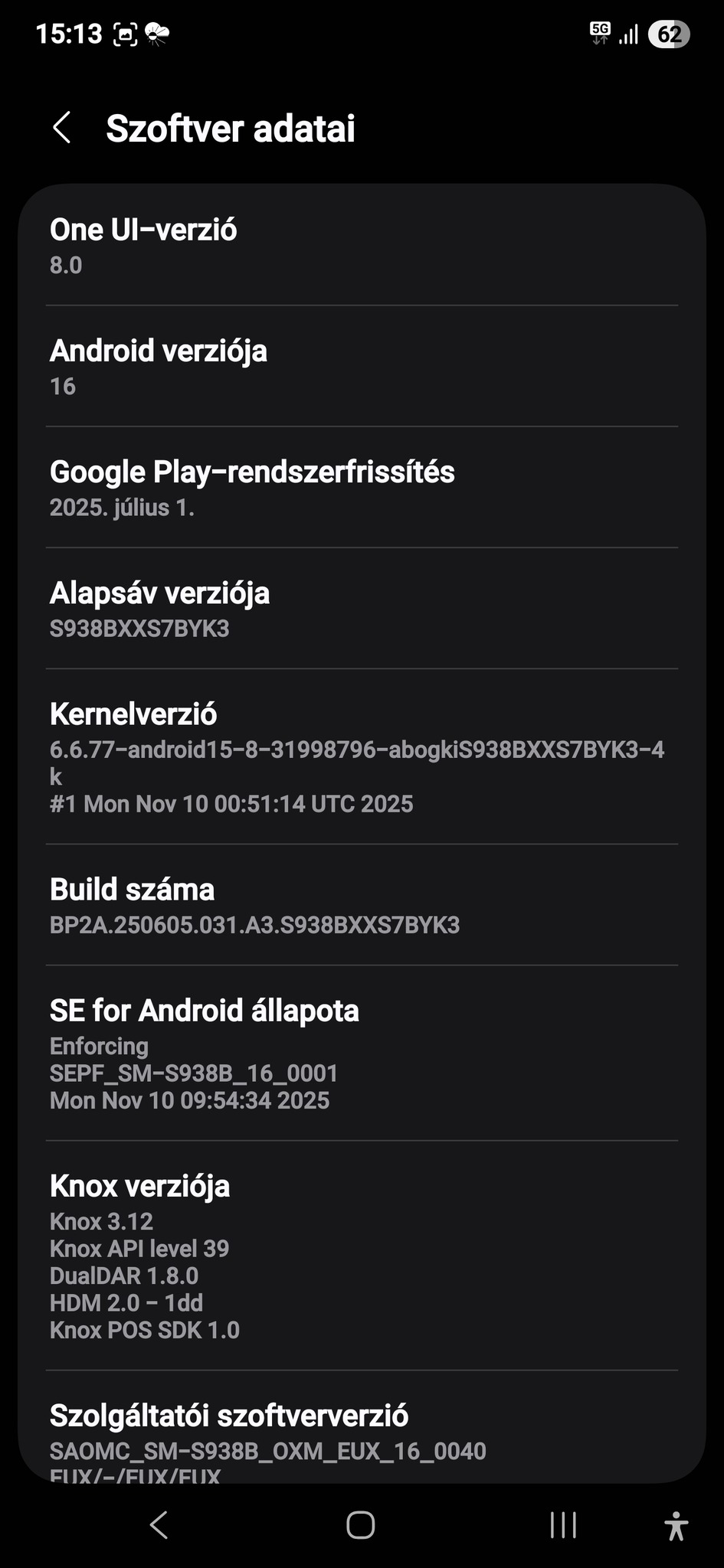Go back from Szoftver adatai
724x1568 pixels.
point(62,128)
